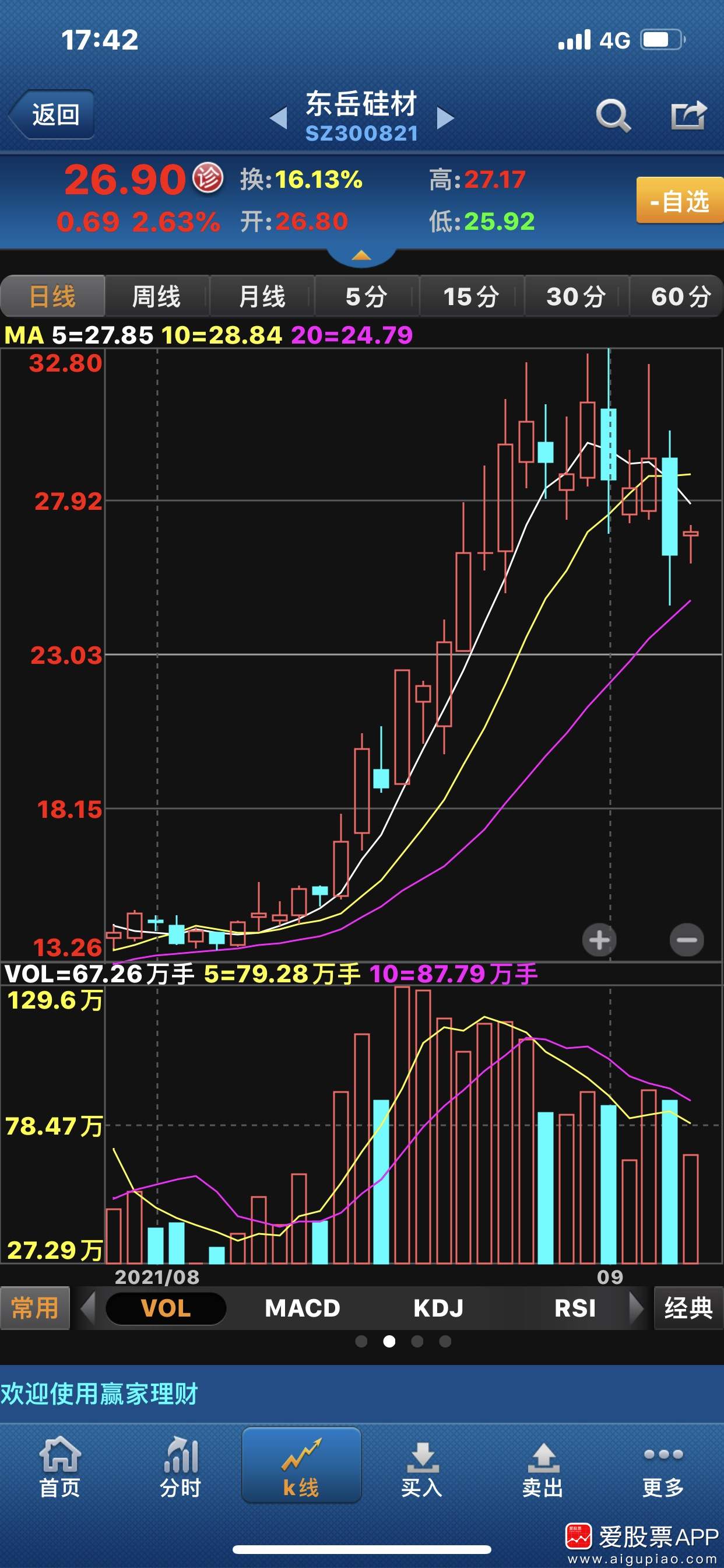Screen dimensions: 724x1568
Task: Switch to the 周线 weekly chart
Action: click(157, 296)
